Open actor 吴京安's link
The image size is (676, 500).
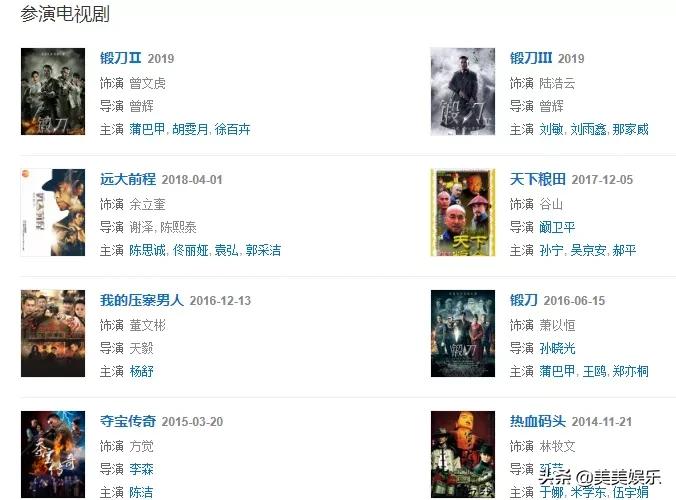[588, 251]
